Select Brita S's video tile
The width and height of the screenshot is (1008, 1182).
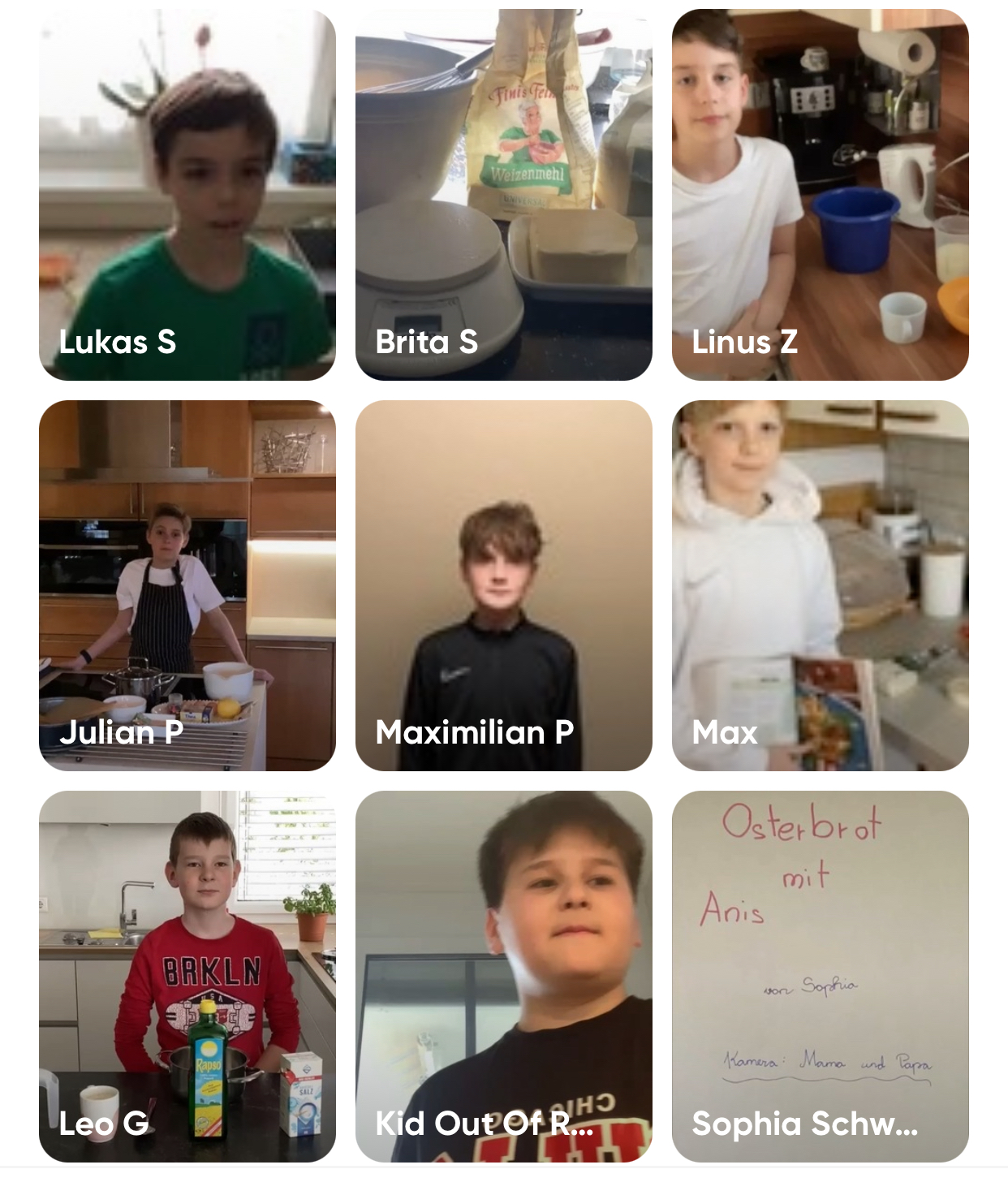(503, 195)
